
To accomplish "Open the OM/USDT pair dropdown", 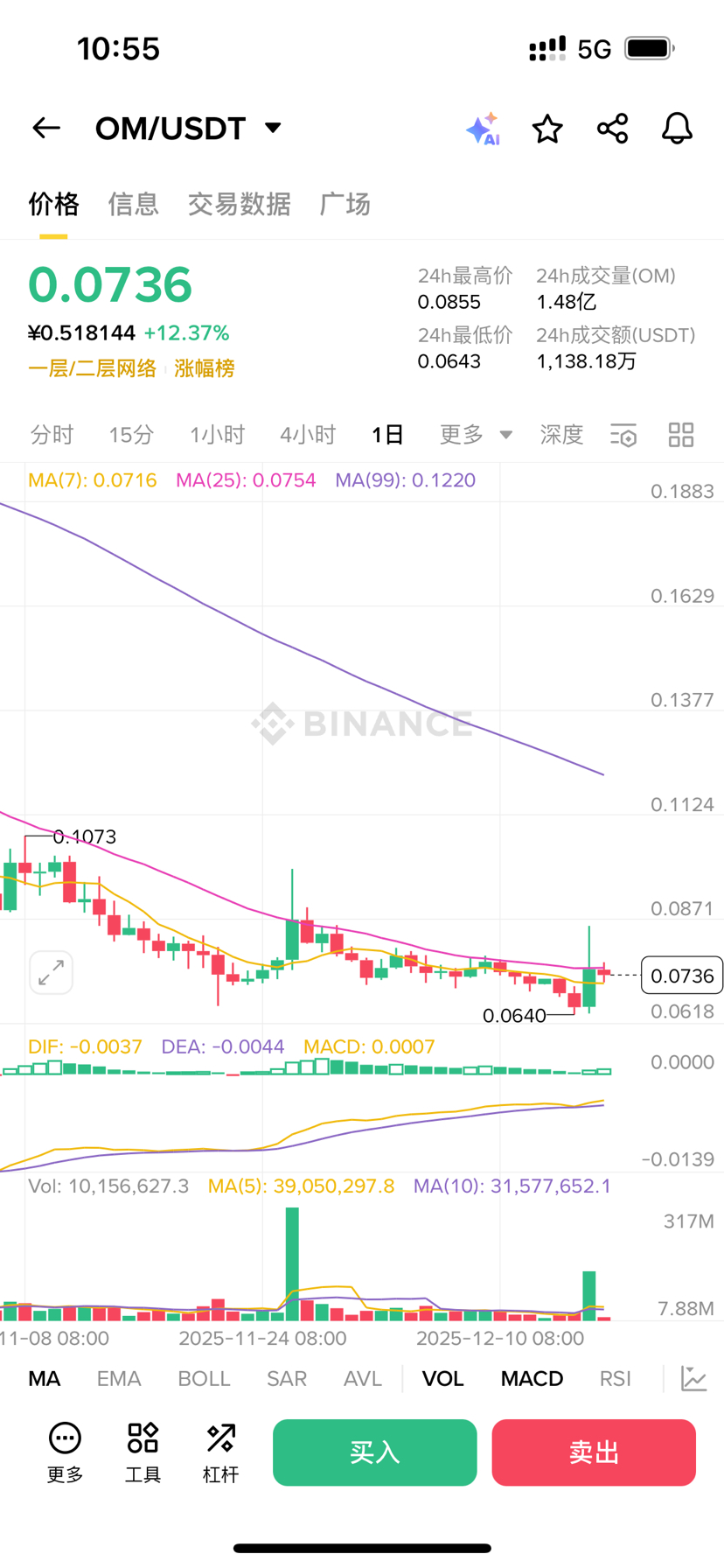I will (x=273, y=128).
